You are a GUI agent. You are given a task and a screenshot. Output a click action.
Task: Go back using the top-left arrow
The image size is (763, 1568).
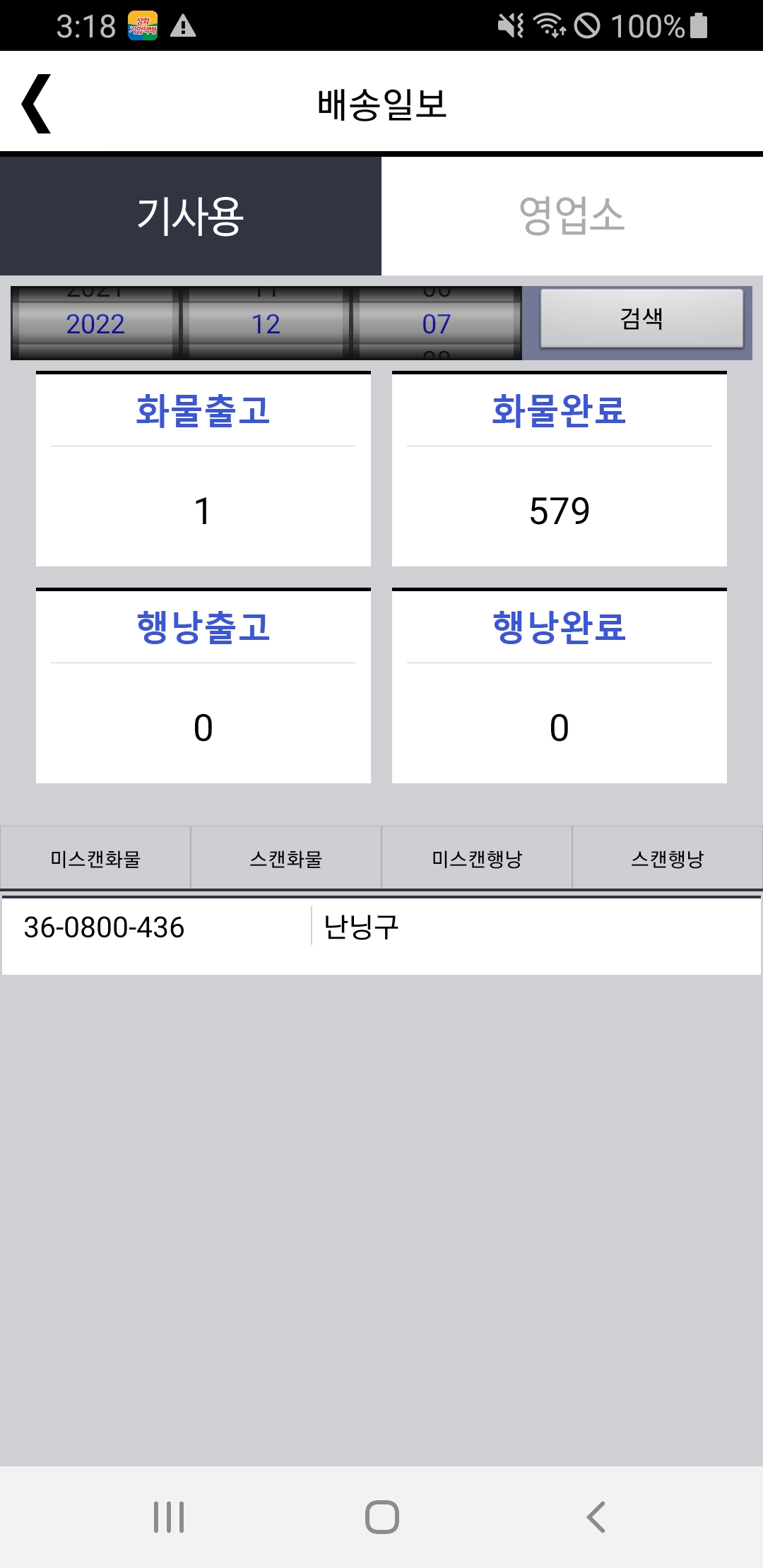tap(36, 103)
